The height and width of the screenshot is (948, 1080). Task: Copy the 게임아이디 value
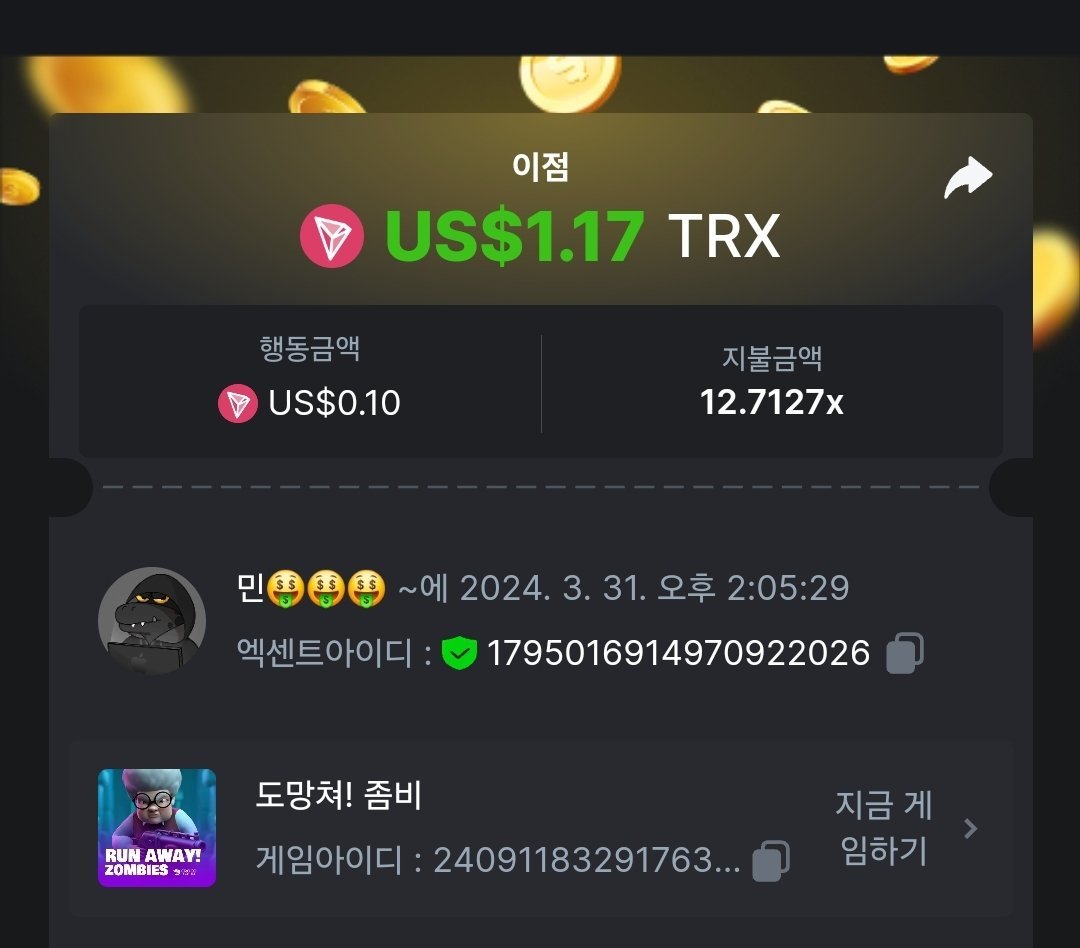click(x=770, y=860)
